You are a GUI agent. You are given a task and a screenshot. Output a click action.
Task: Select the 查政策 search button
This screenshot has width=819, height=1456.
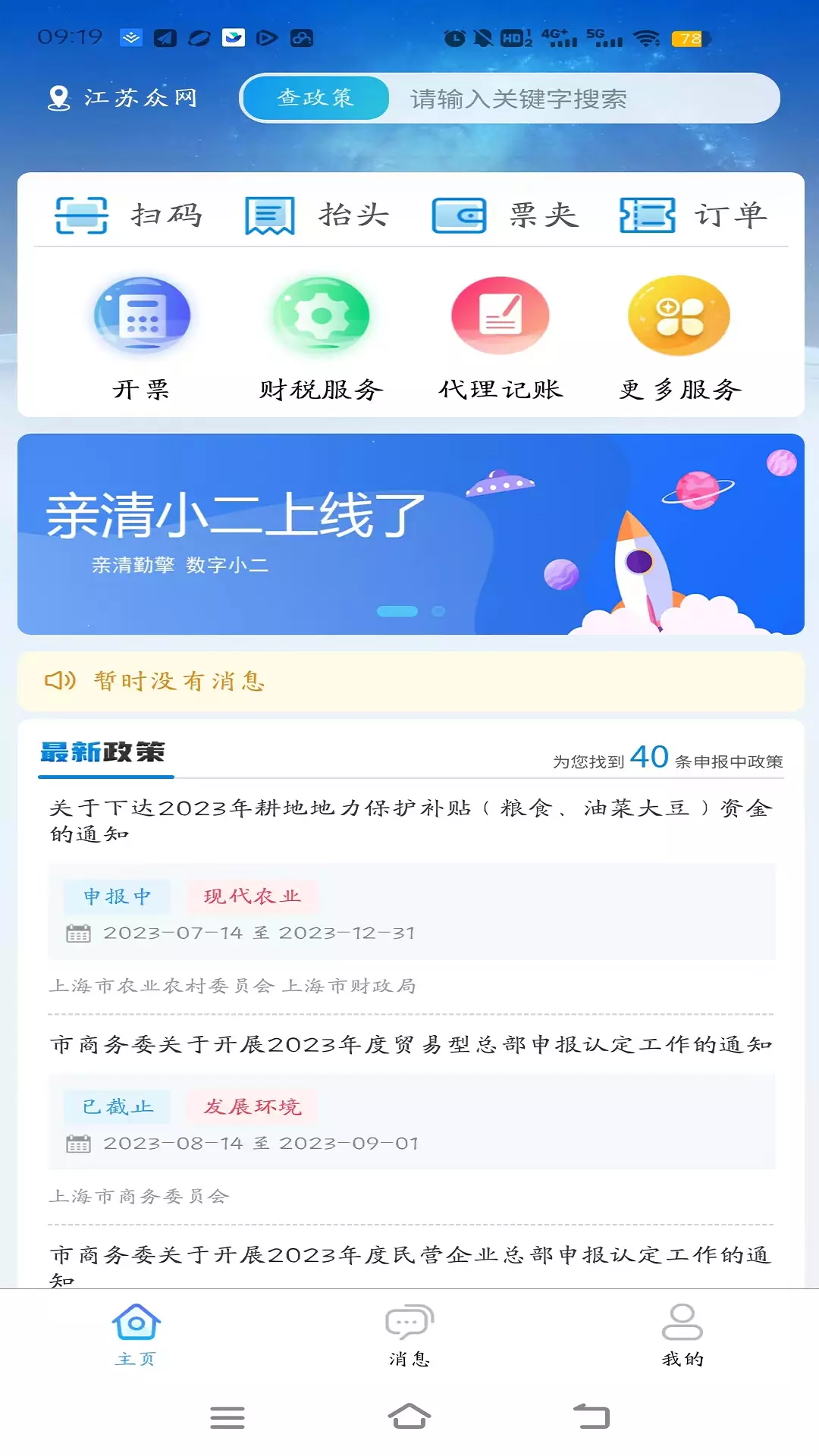315,98
